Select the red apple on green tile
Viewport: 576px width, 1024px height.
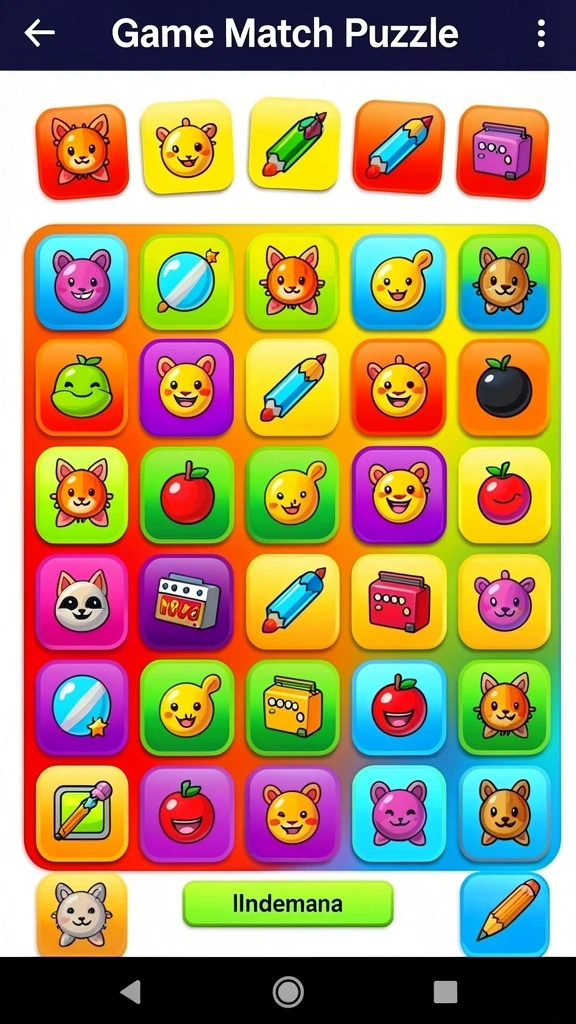(187, 494)
